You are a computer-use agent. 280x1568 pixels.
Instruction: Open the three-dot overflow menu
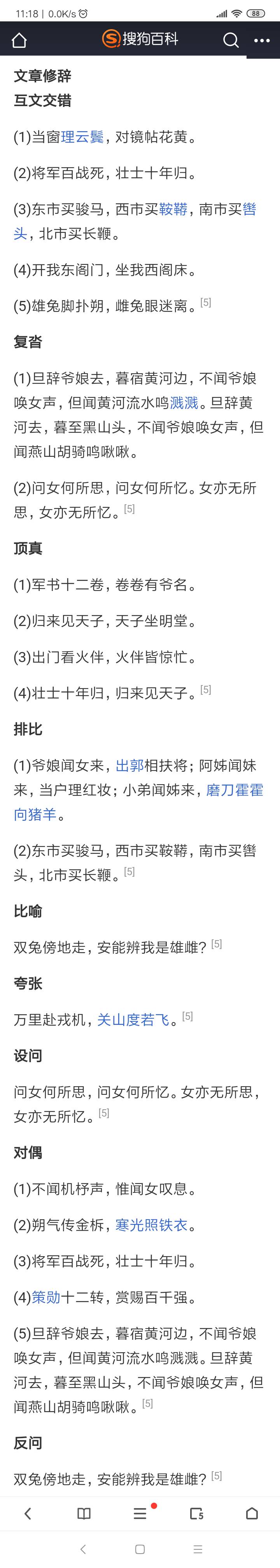pos(262,40)
